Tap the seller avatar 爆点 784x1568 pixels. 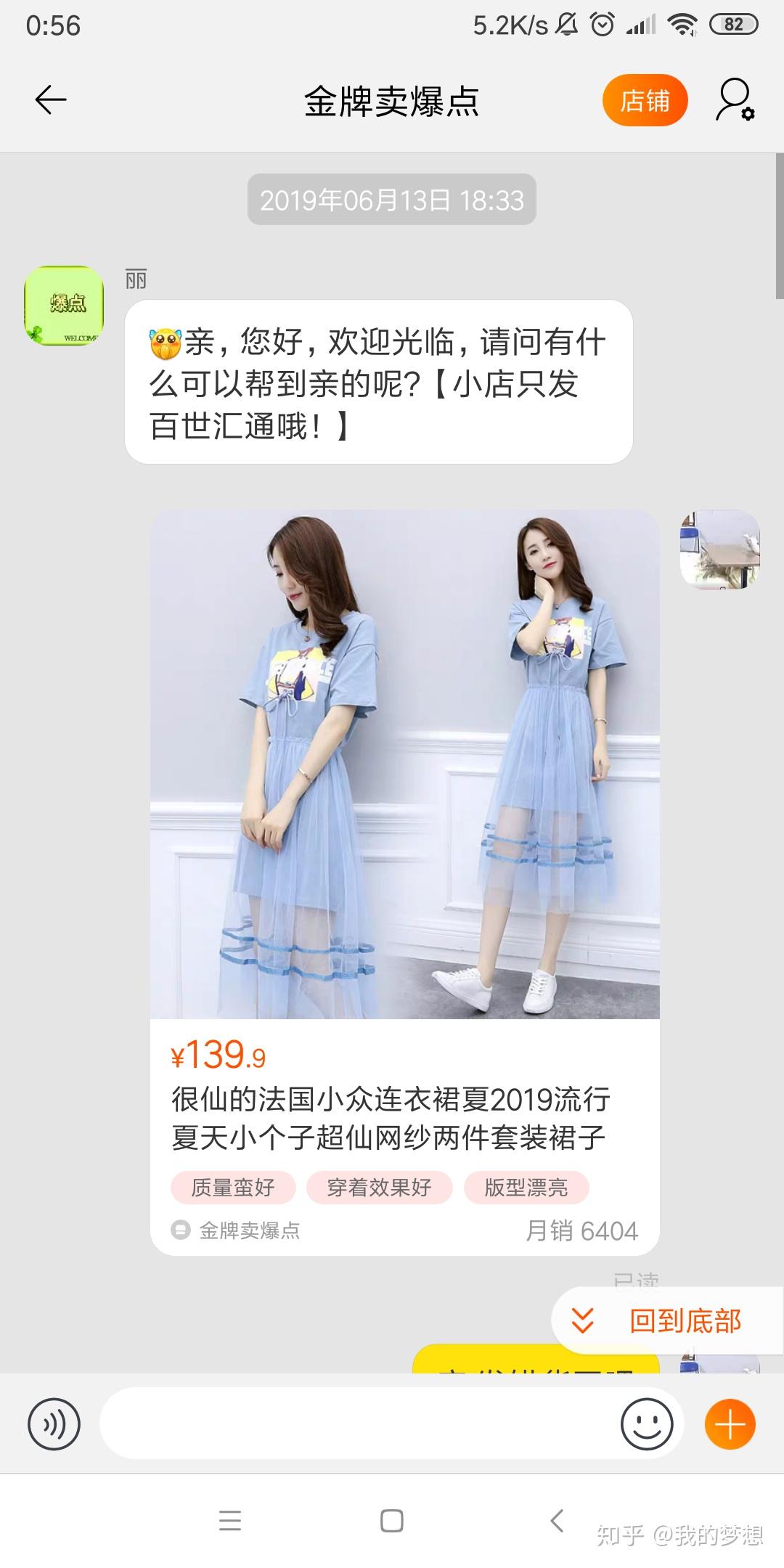64,306
